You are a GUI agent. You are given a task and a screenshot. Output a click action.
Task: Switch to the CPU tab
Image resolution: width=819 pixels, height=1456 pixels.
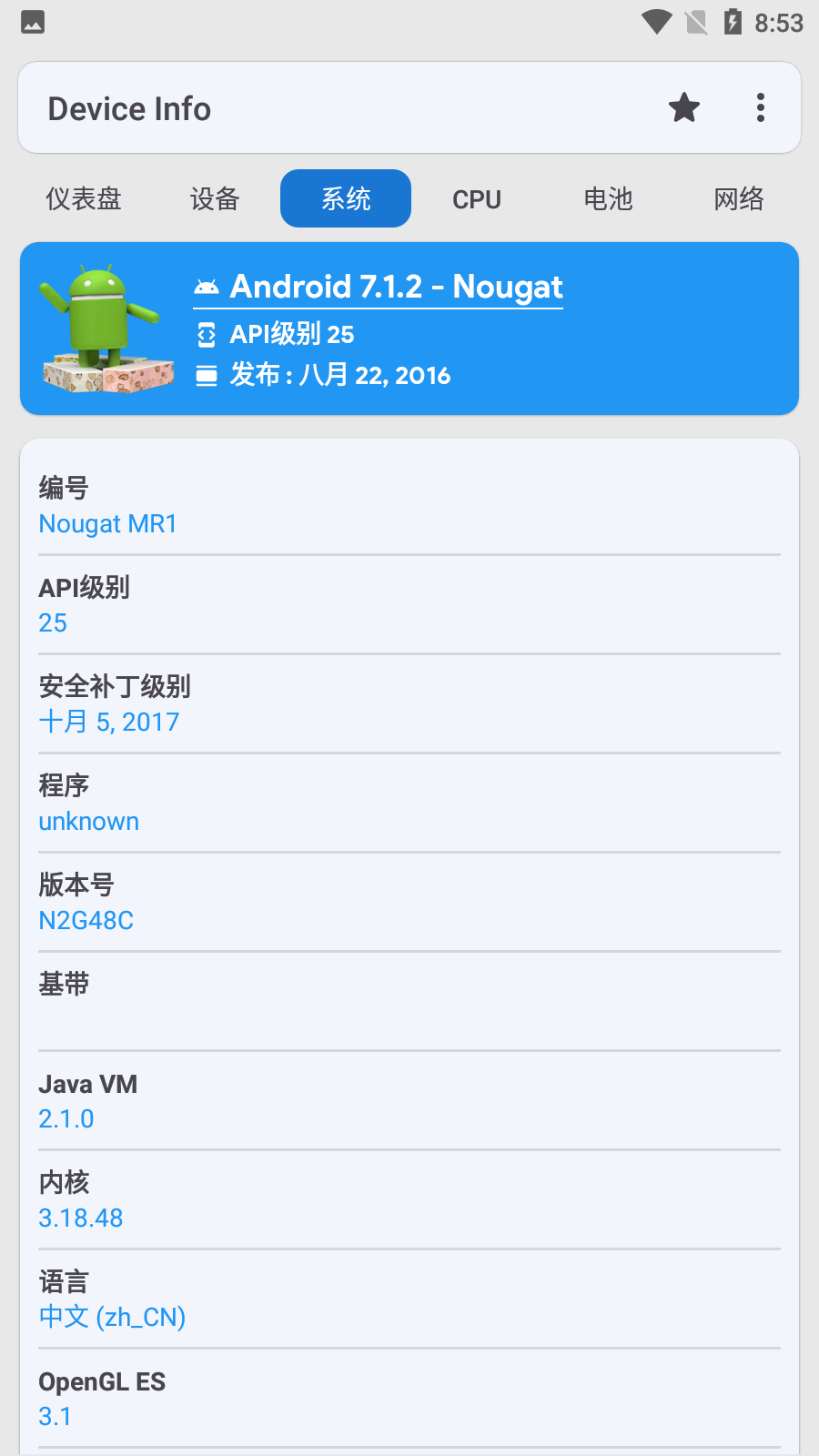(x=477, y=198)
